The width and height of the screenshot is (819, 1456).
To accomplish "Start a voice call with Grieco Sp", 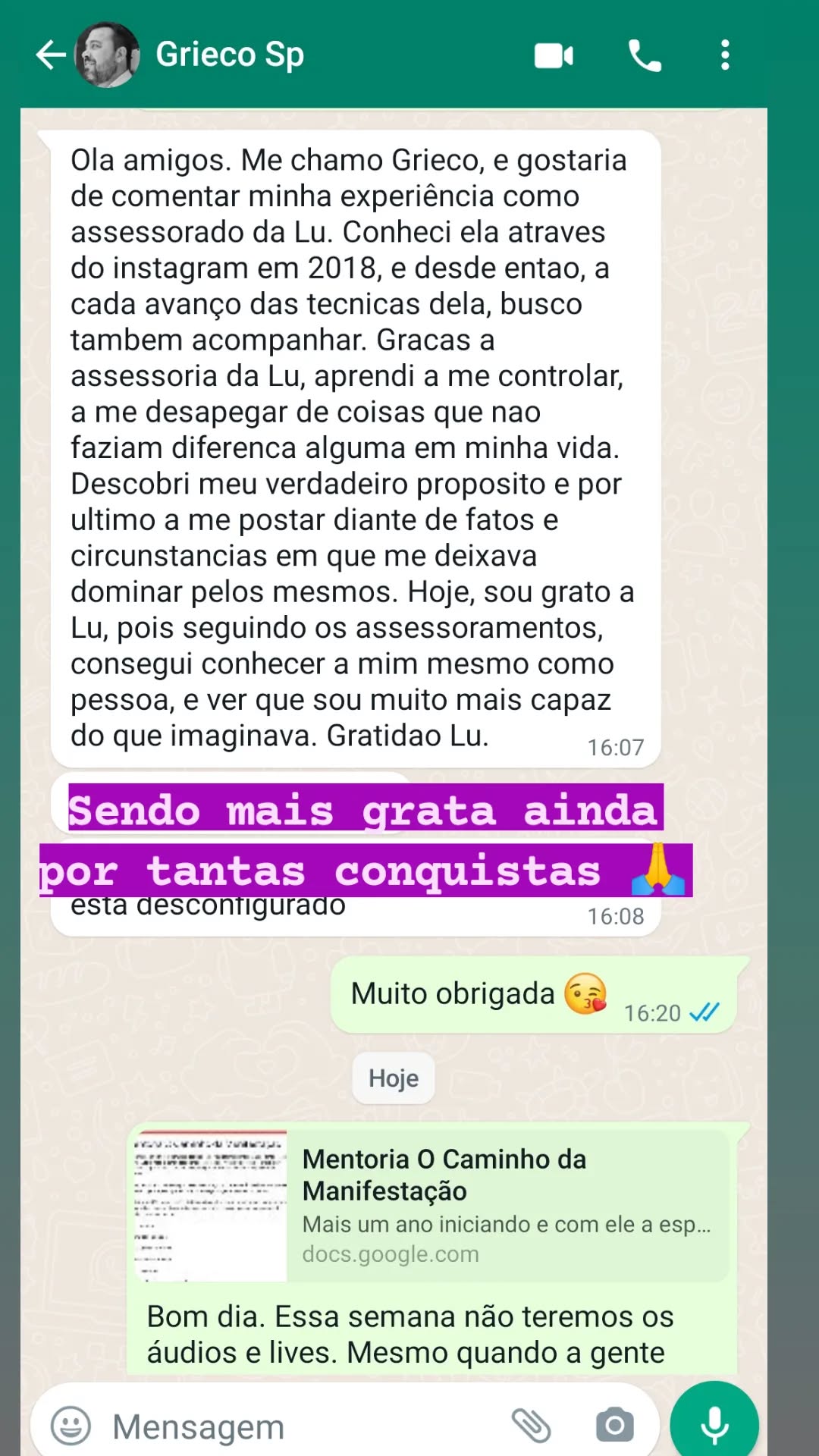I will pyautogui.click(x=644, y=54).
